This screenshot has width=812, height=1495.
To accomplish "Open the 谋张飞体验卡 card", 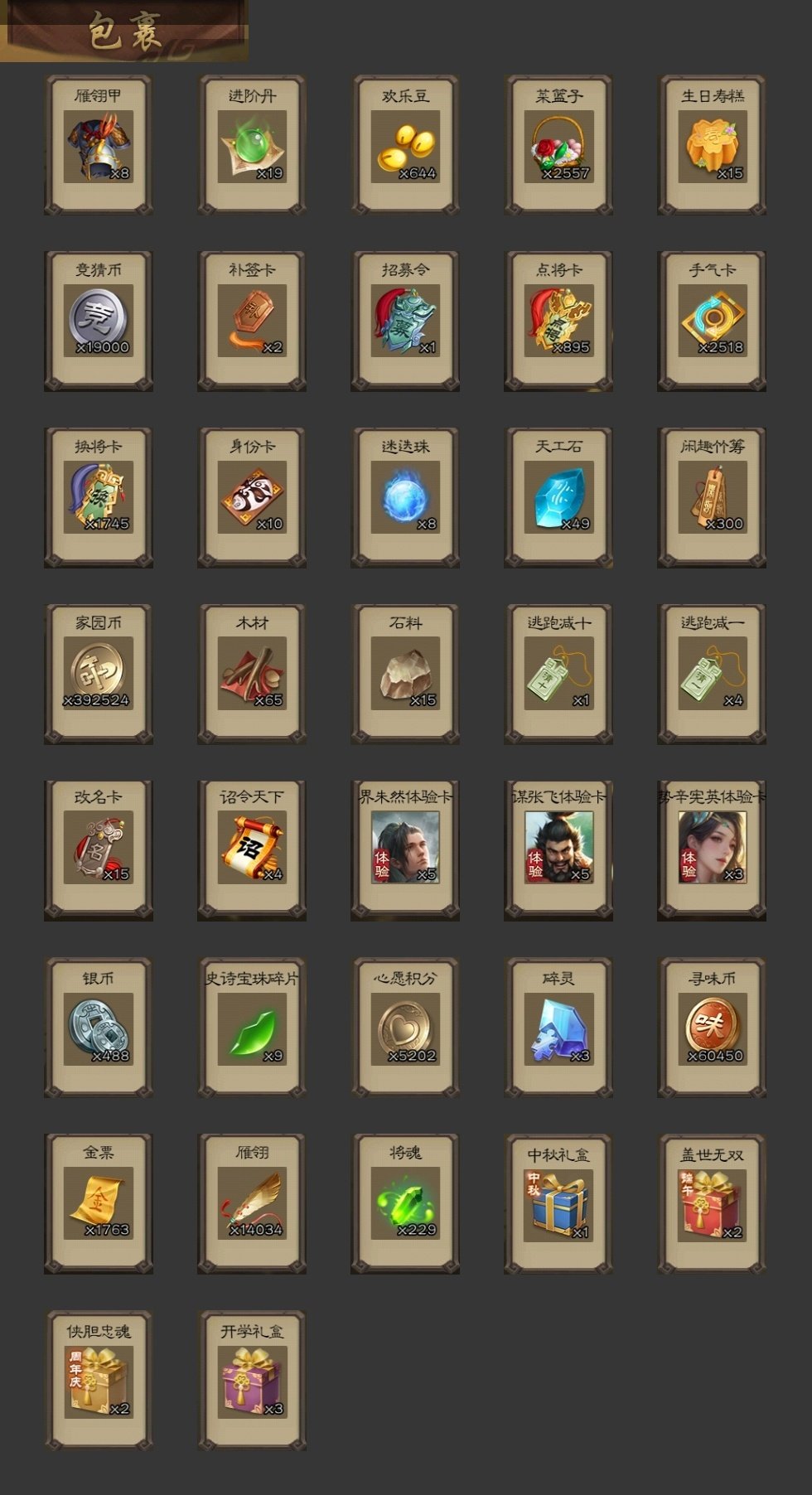I will [x=558, y=848].
